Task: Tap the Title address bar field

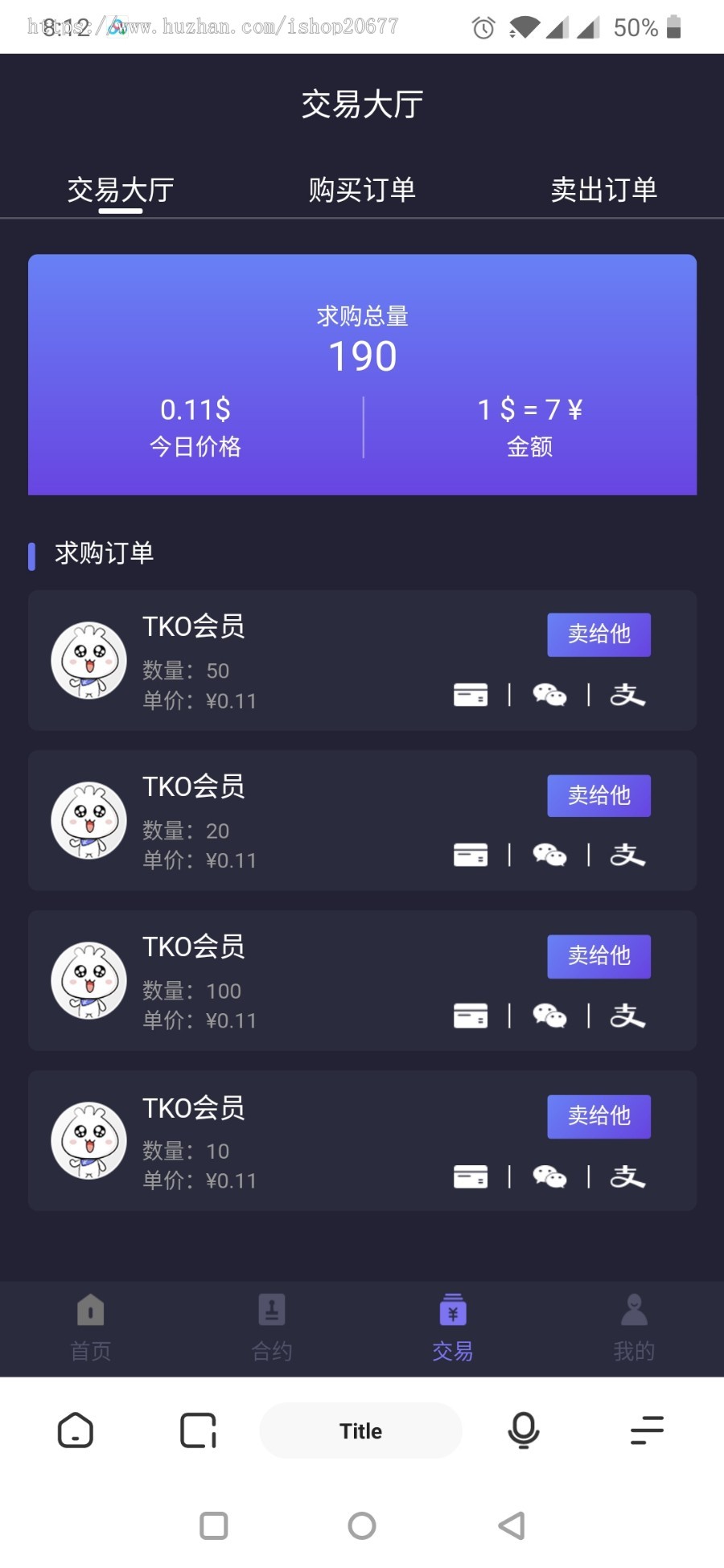Action: [x=360, y=1430]
